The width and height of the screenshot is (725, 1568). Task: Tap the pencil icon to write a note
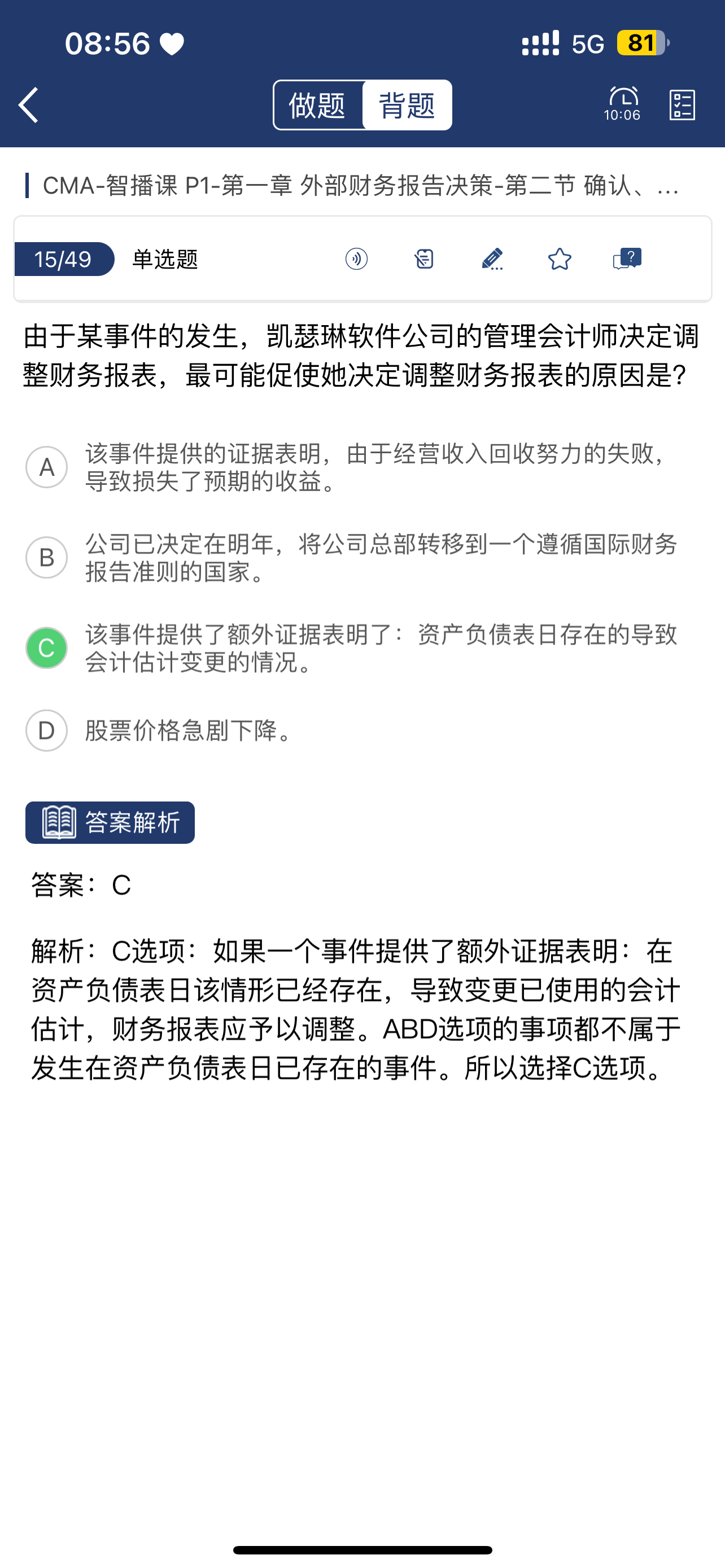(x=492, y=259)
